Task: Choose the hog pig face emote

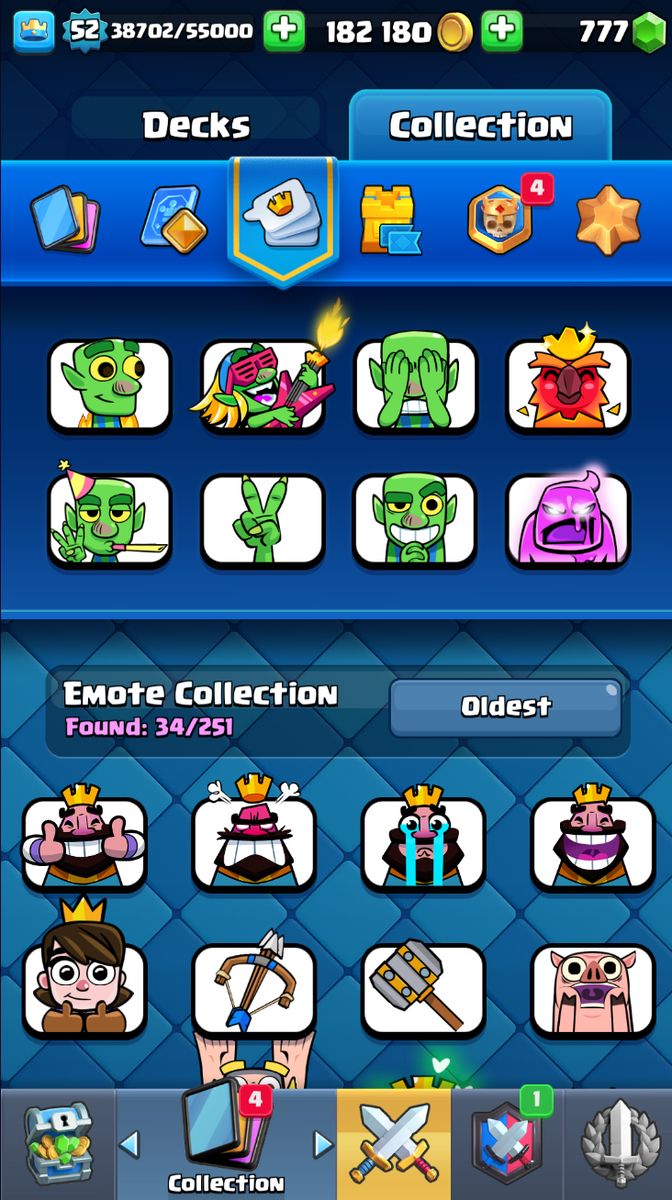Action: pyautogui.click(x=592, y=988)
